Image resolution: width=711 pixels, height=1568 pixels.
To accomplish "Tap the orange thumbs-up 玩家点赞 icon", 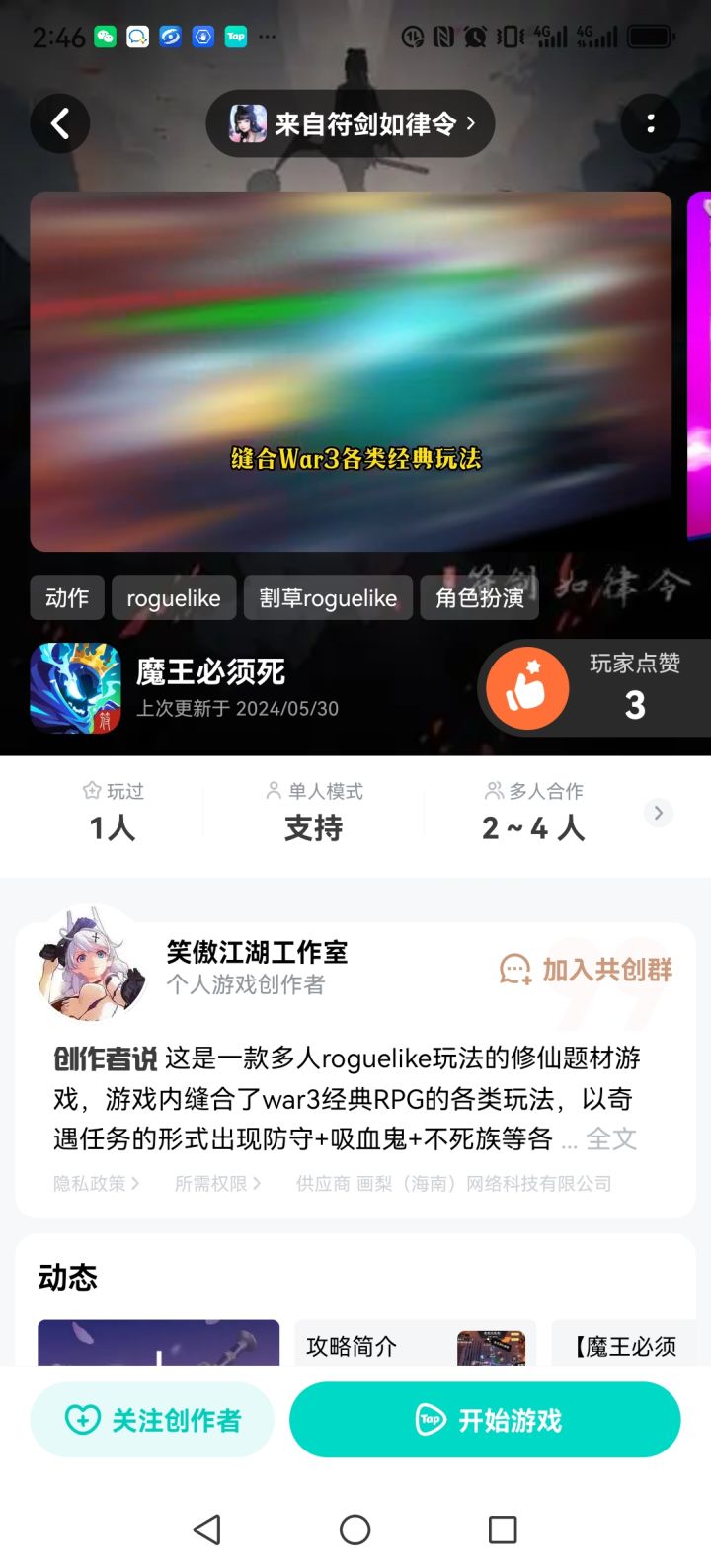I will (526, 686).
